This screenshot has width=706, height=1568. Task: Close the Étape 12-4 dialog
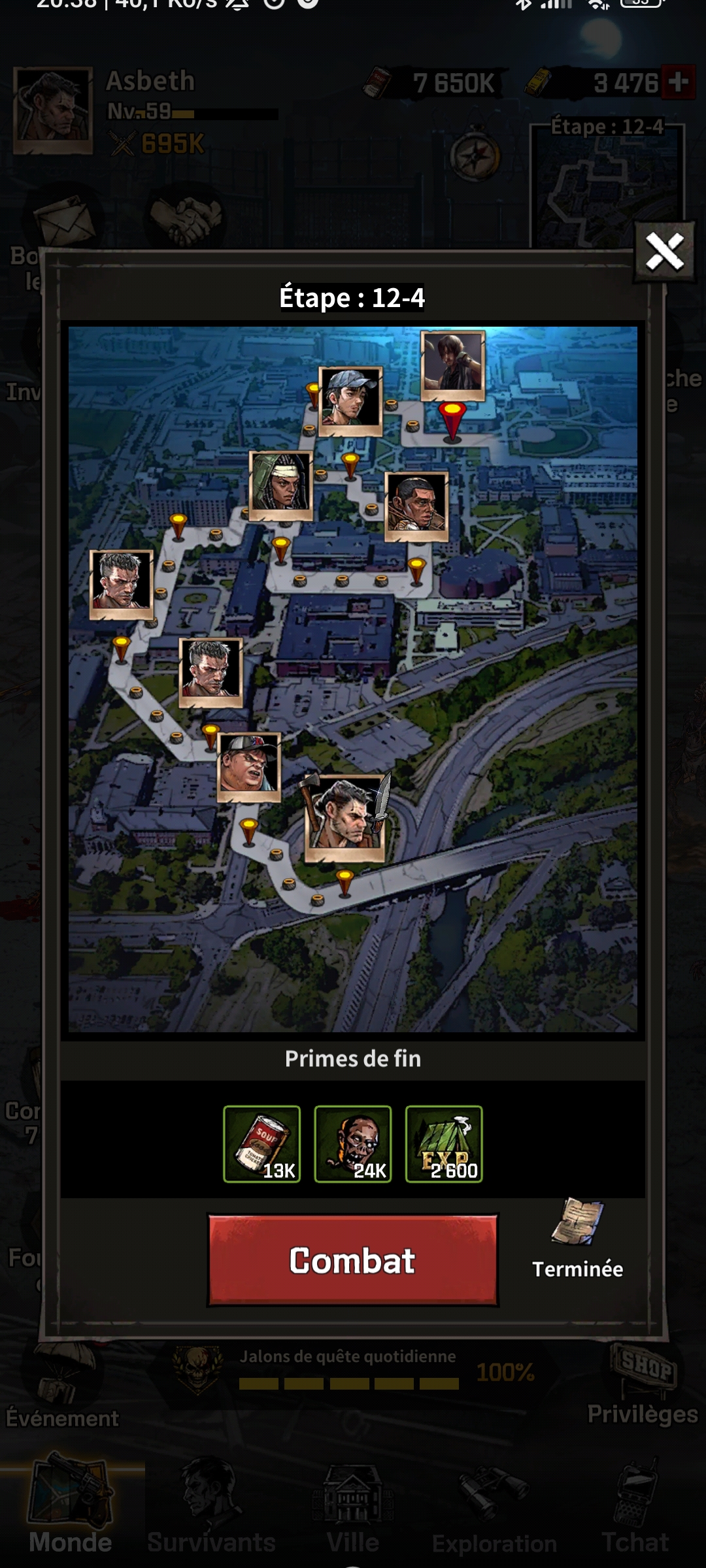[665, 252]
